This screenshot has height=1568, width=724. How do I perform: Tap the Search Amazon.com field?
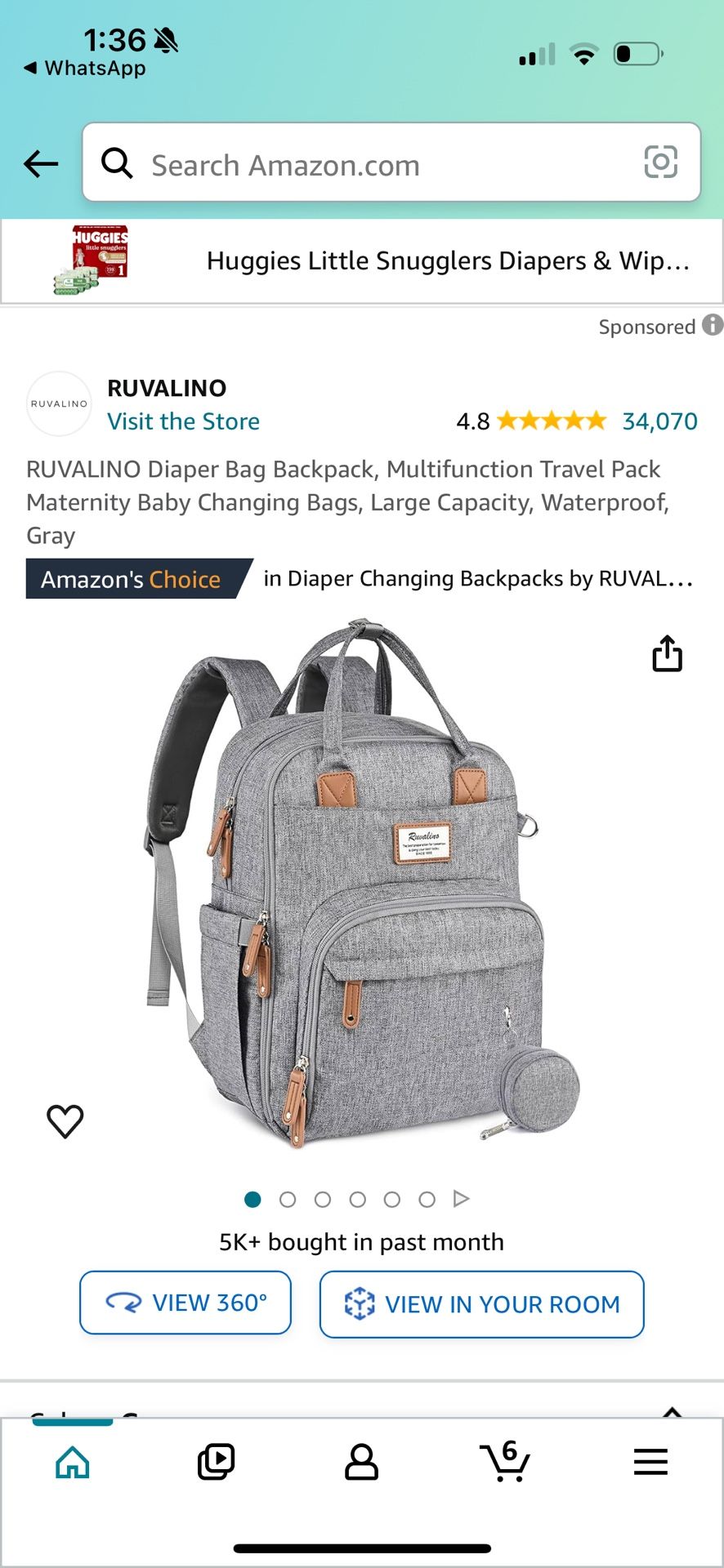pos(391,163)
